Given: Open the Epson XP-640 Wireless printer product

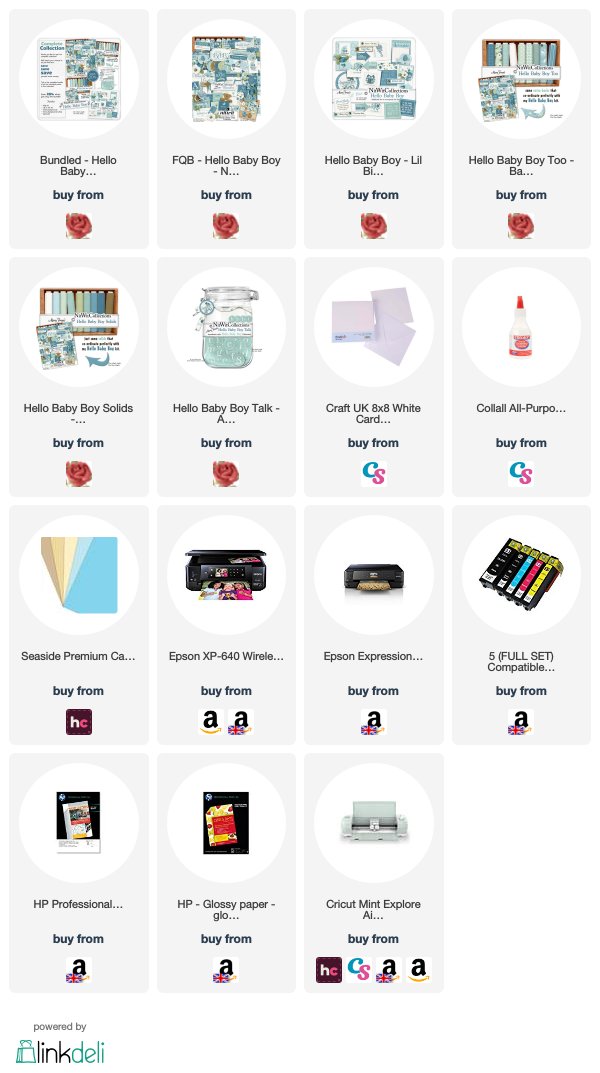Looking at the screenshot, I should tap(226, 575).
